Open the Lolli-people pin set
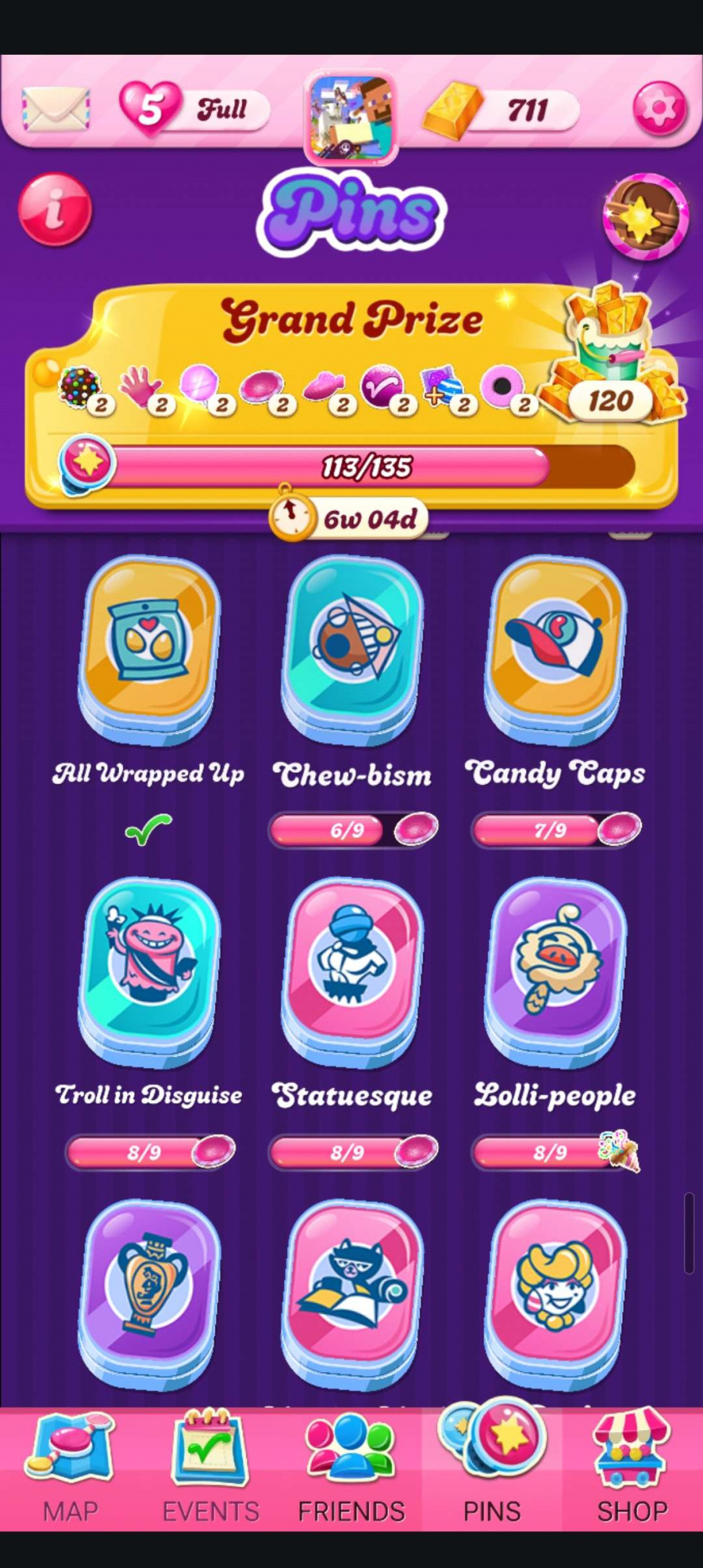This screenshot has height=1568, width=703. tap(555, 968)
